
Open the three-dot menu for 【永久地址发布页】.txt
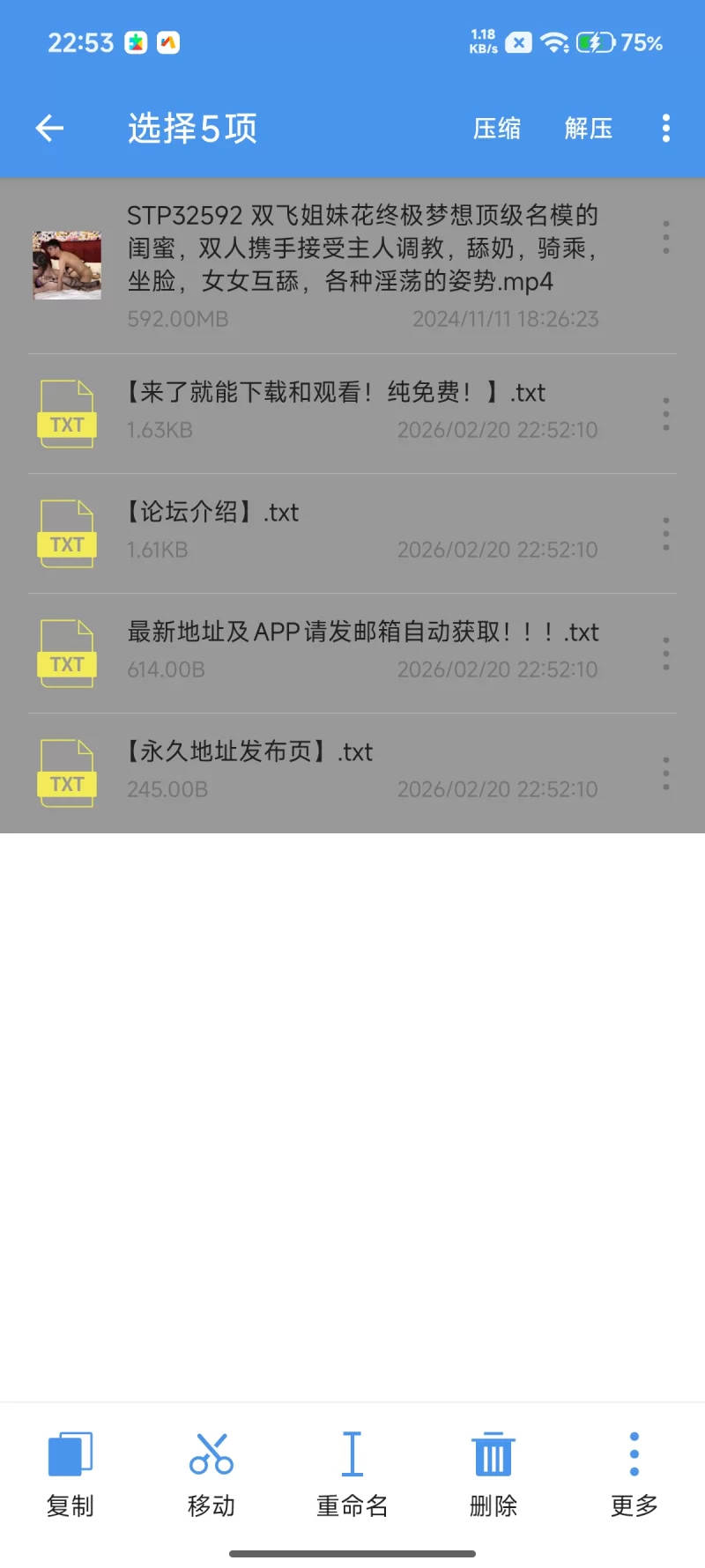[666, 773]
